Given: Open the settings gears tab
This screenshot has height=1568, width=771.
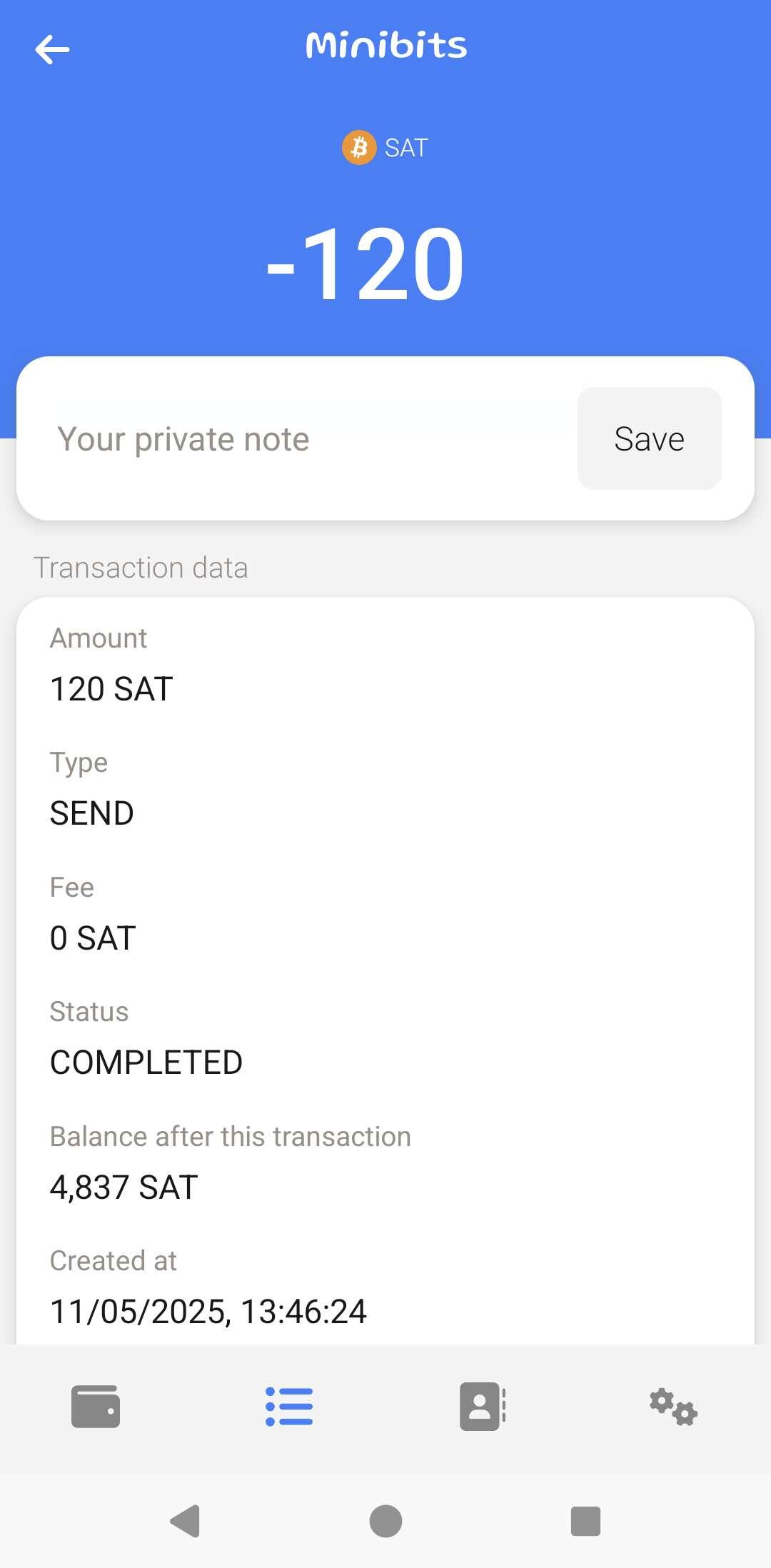Looking at the screenshot, I should pyautogui.click(x=673, y=1407).
